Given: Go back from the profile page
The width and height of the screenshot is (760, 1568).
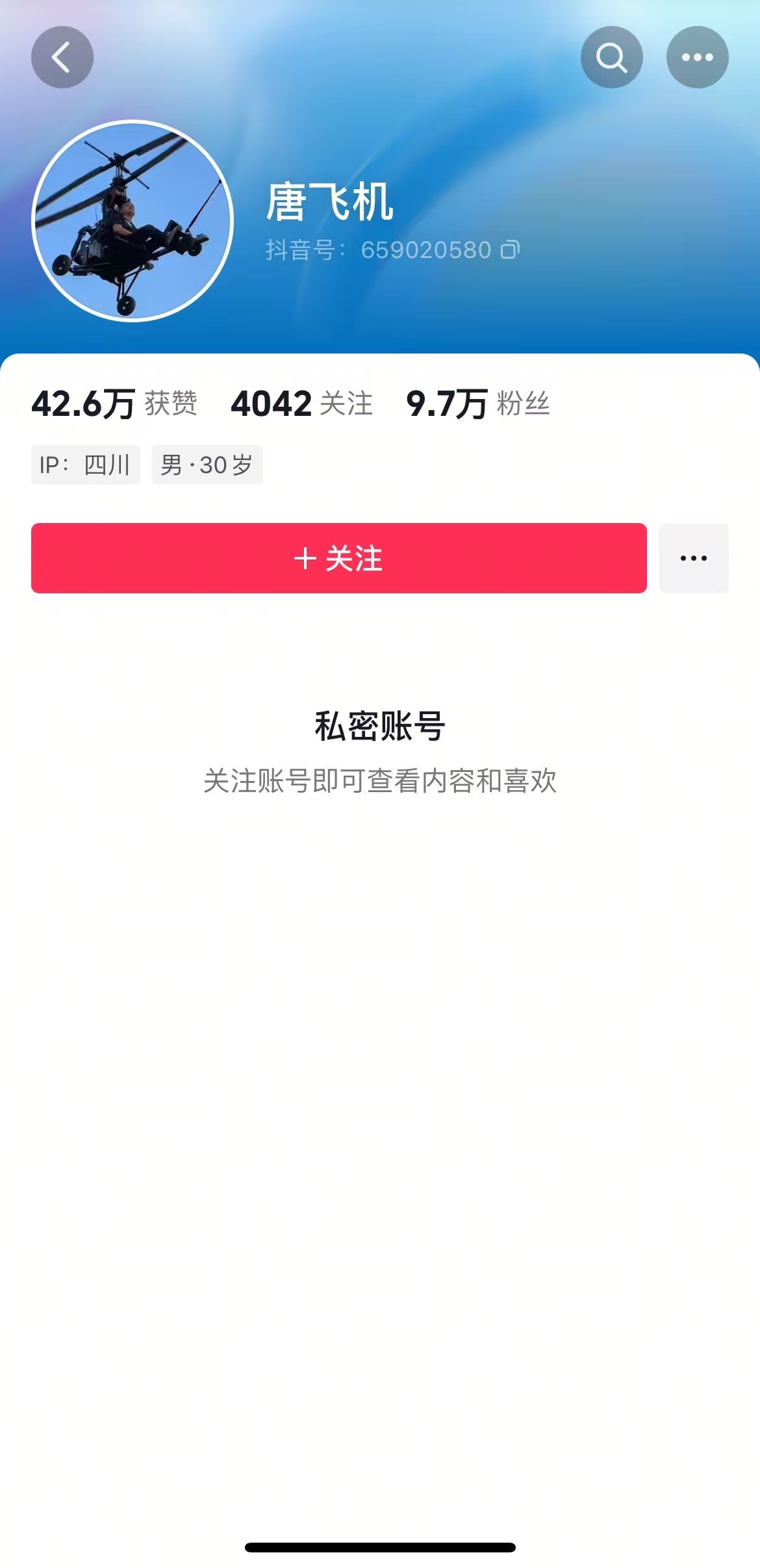Looking at the screenshot, I should point(62,57).
